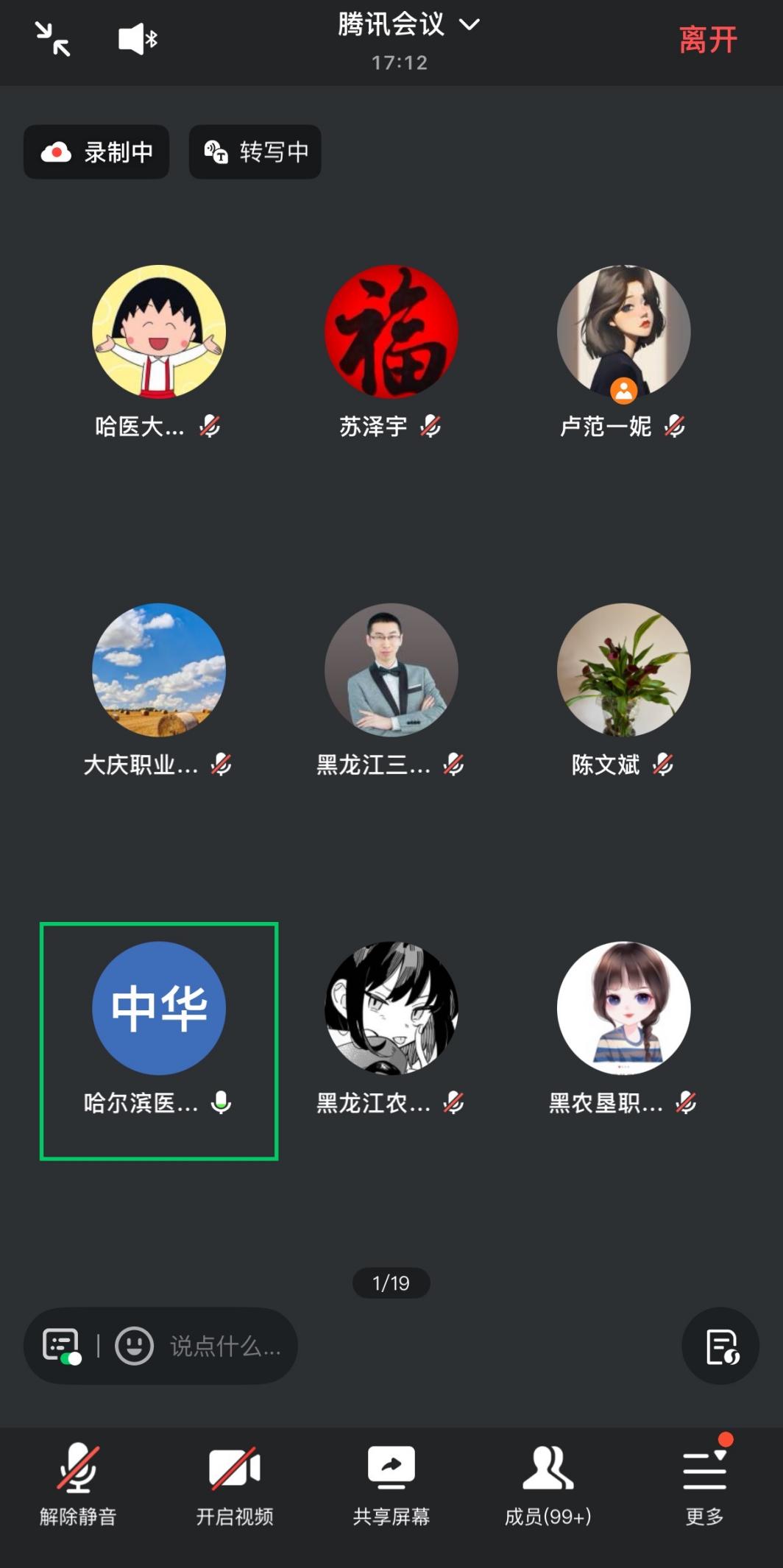Open the 更多 more options menu
Viewport: 783px width, 1568px height.
point(704,1483)
